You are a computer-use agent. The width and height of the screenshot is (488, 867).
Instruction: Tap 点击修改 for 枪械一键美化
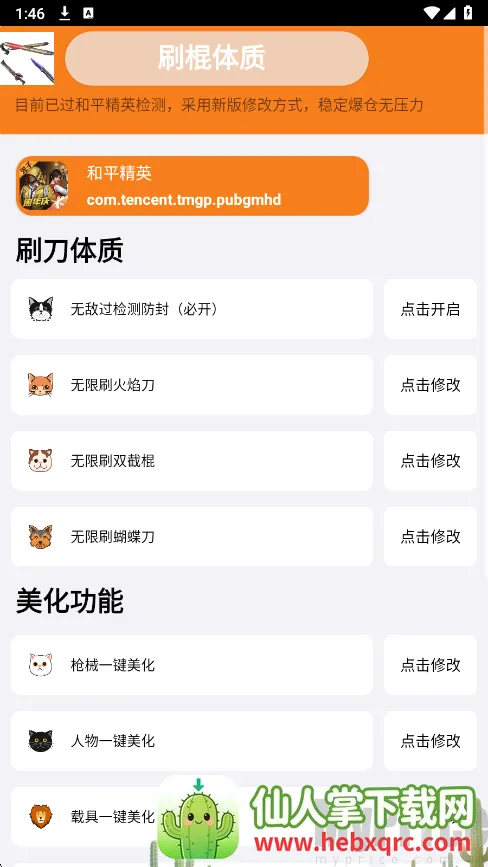click(x=430, y=665)
